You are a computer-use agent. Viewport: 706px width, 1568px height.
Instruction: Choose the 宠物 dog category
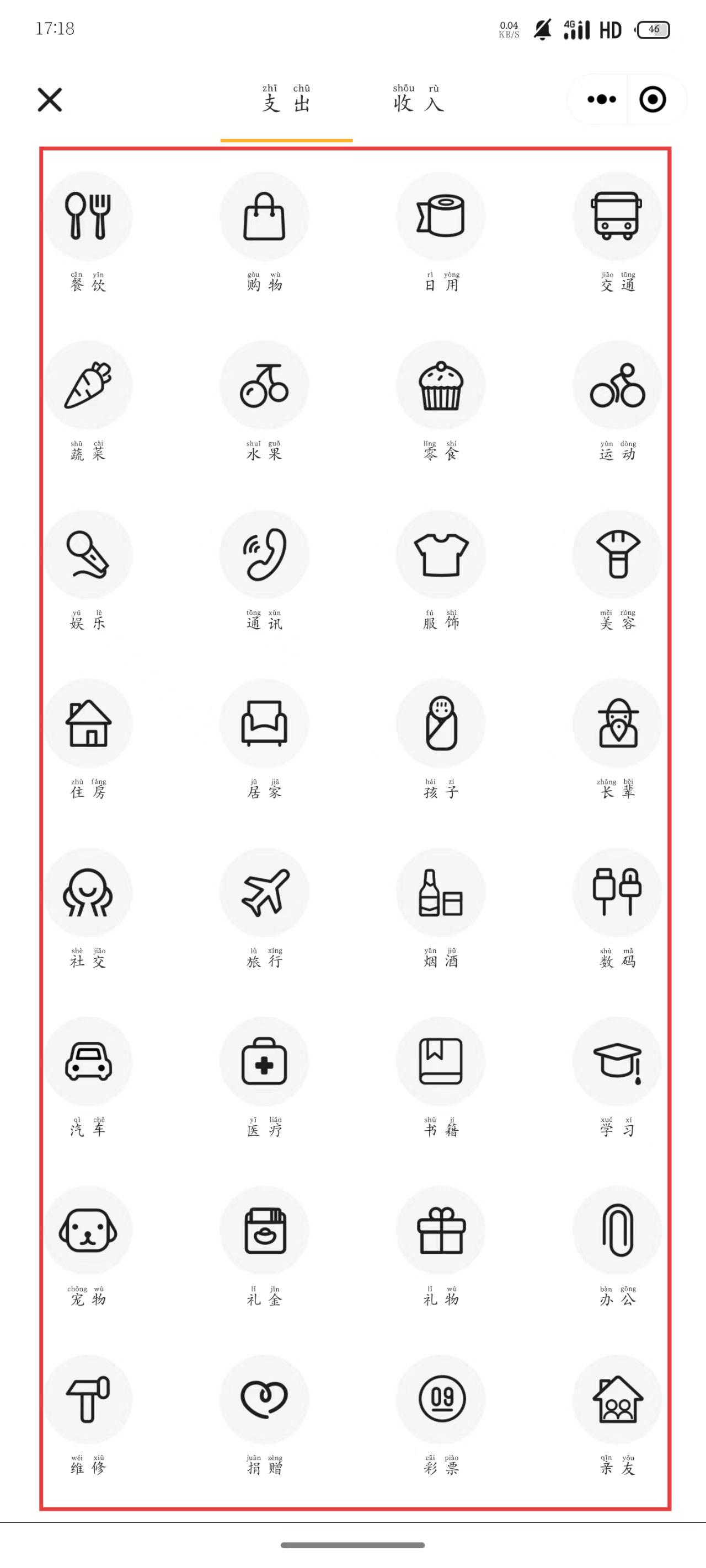[x=88, y=1231]
